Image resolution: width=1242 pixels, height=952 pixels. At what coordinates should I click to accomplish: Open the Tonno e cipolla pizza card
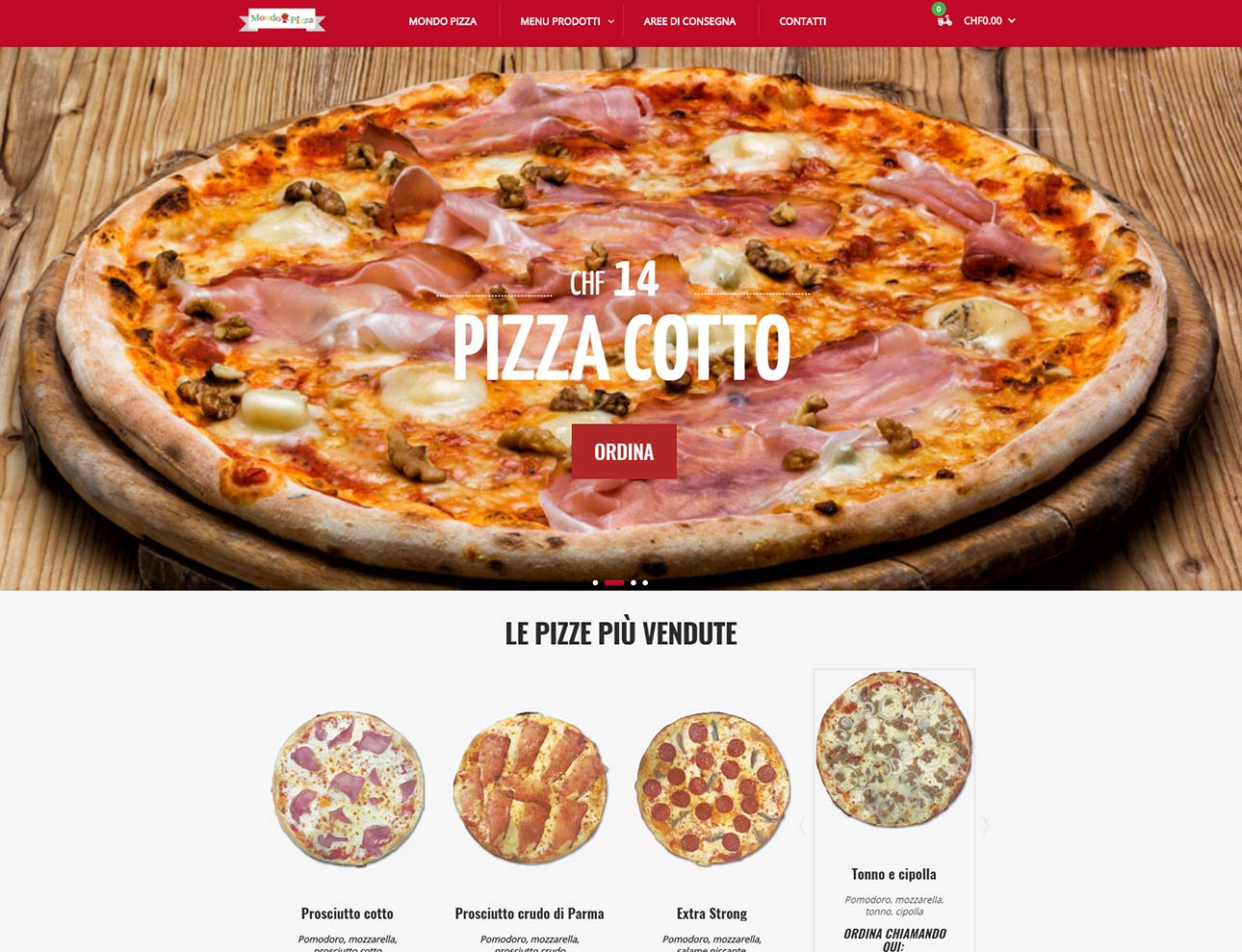pyautogui.click(x=893, y=751)
